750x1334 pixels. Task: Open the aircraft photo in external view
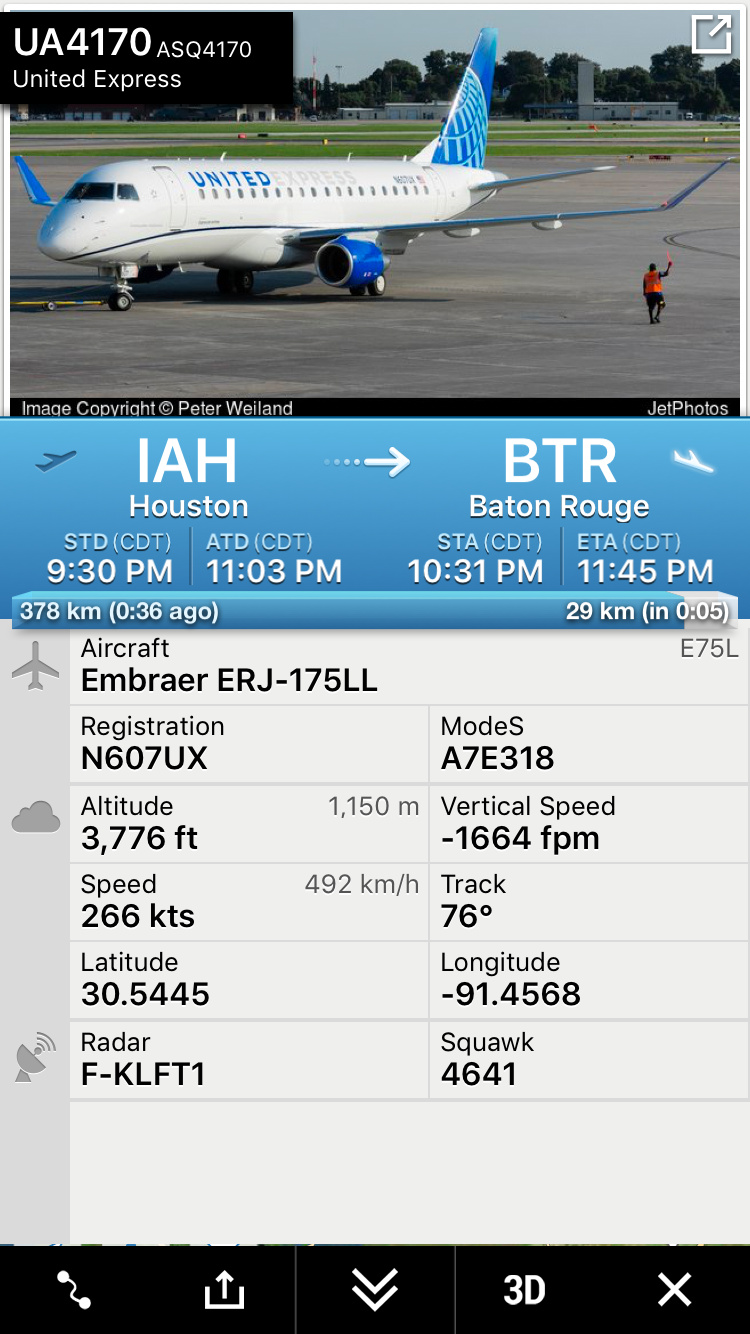(711, 35)
